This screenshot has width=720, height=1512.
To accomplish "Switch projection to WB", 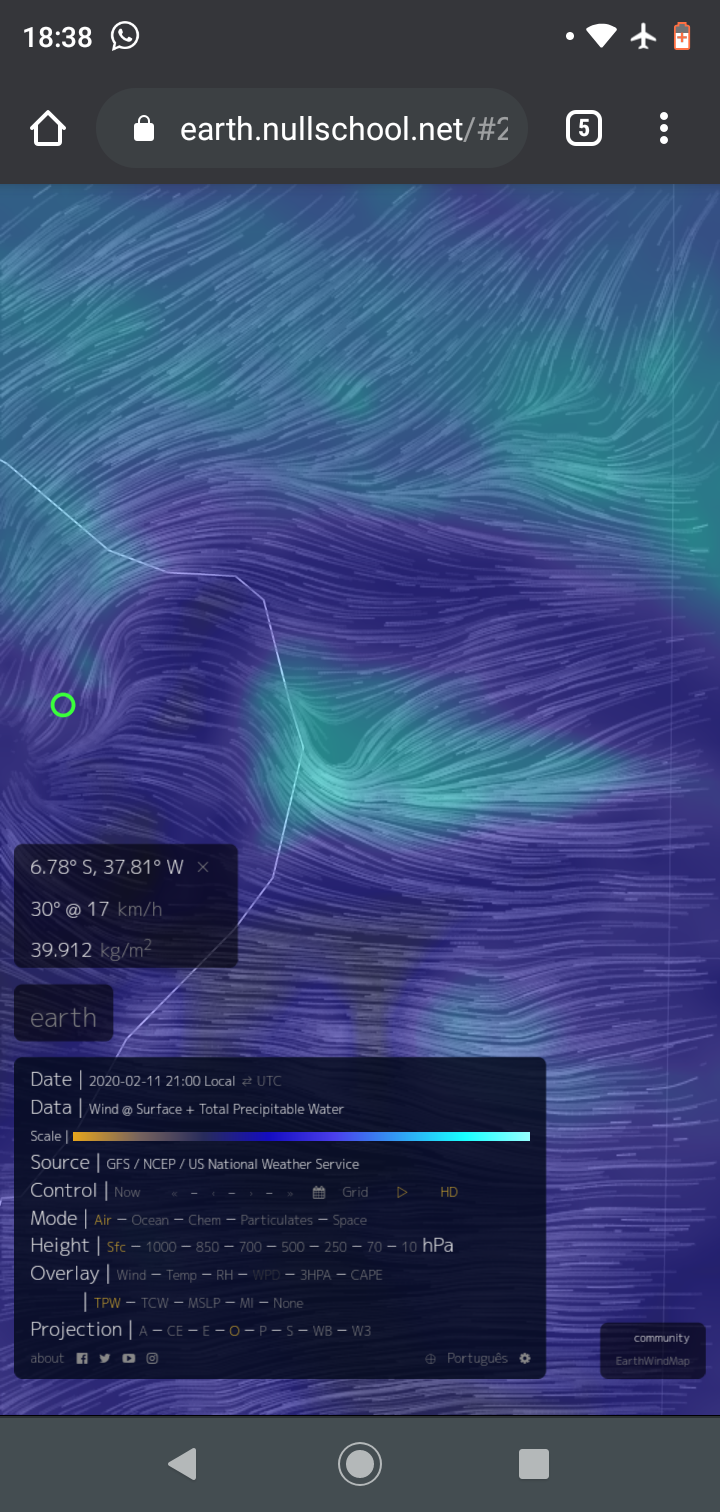I will tap(322, 1331).
